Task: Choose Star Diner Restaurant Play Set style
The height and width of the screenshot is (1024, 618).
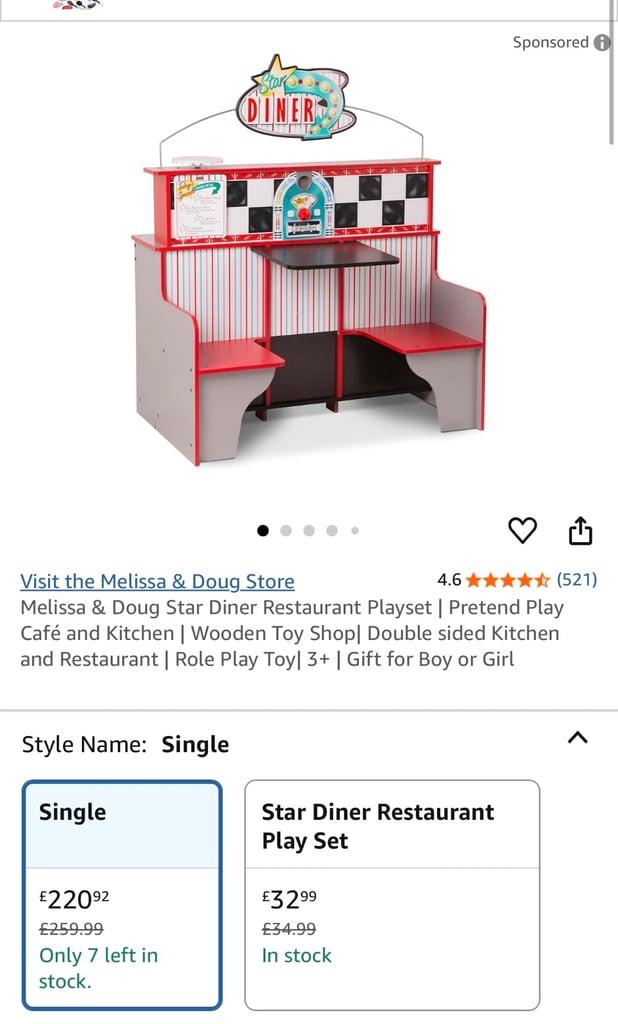Action: pyautogui.click(x=392, y=895)
